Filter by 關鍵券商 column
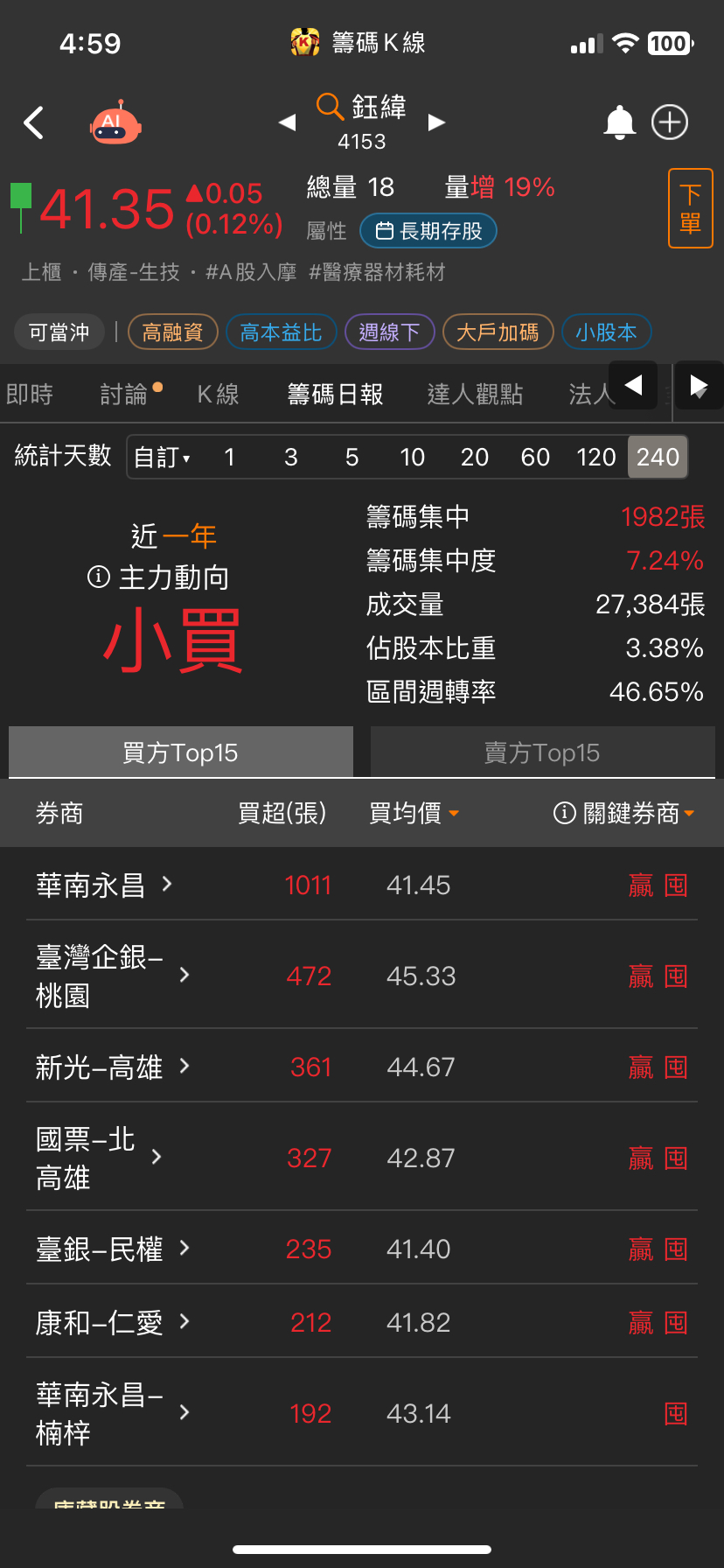Screen dimensions: 724x1568 [x=624, y=813]
